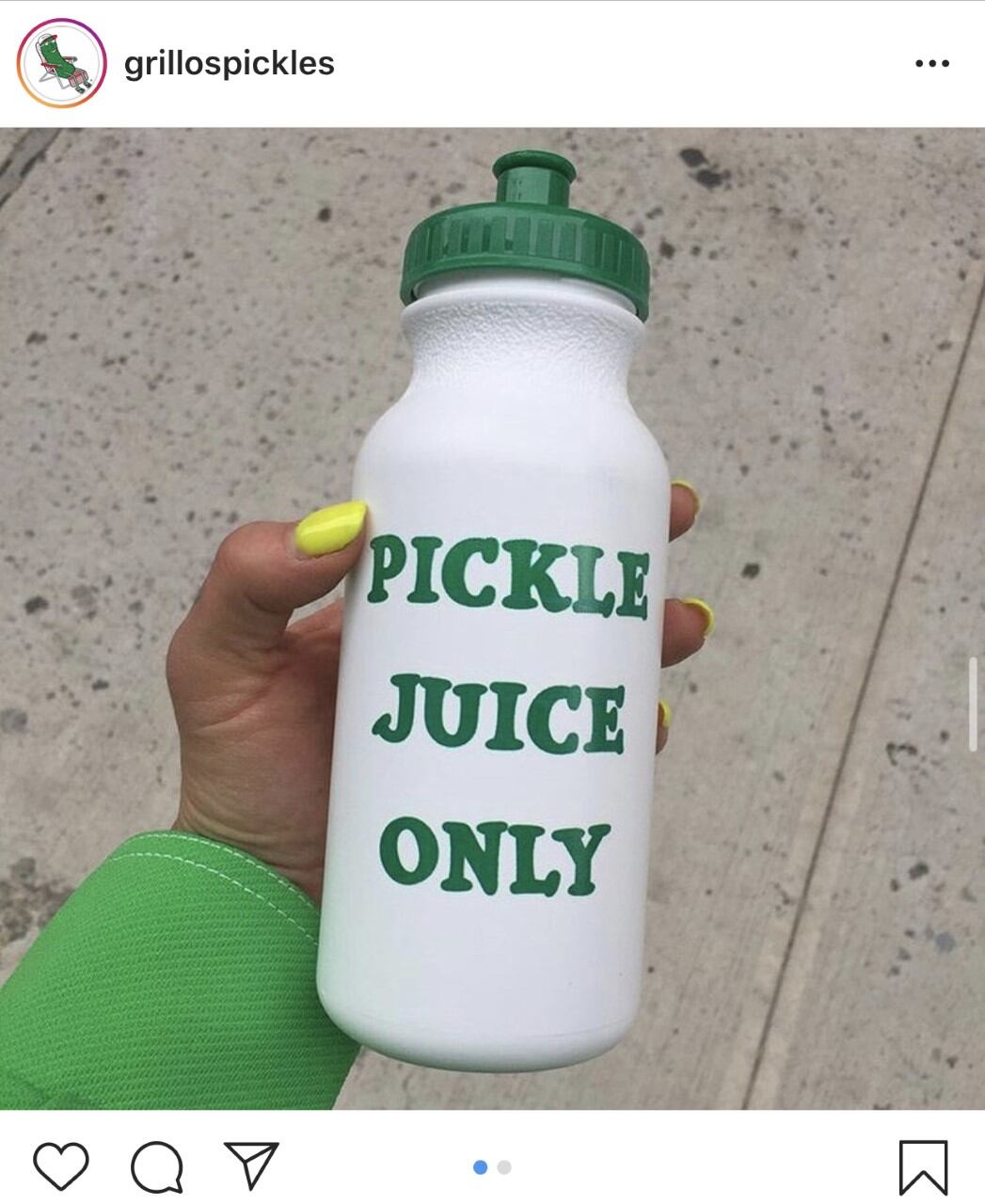Open the grillospickles username link
The image size is (985, 1204).
point(229,64)
